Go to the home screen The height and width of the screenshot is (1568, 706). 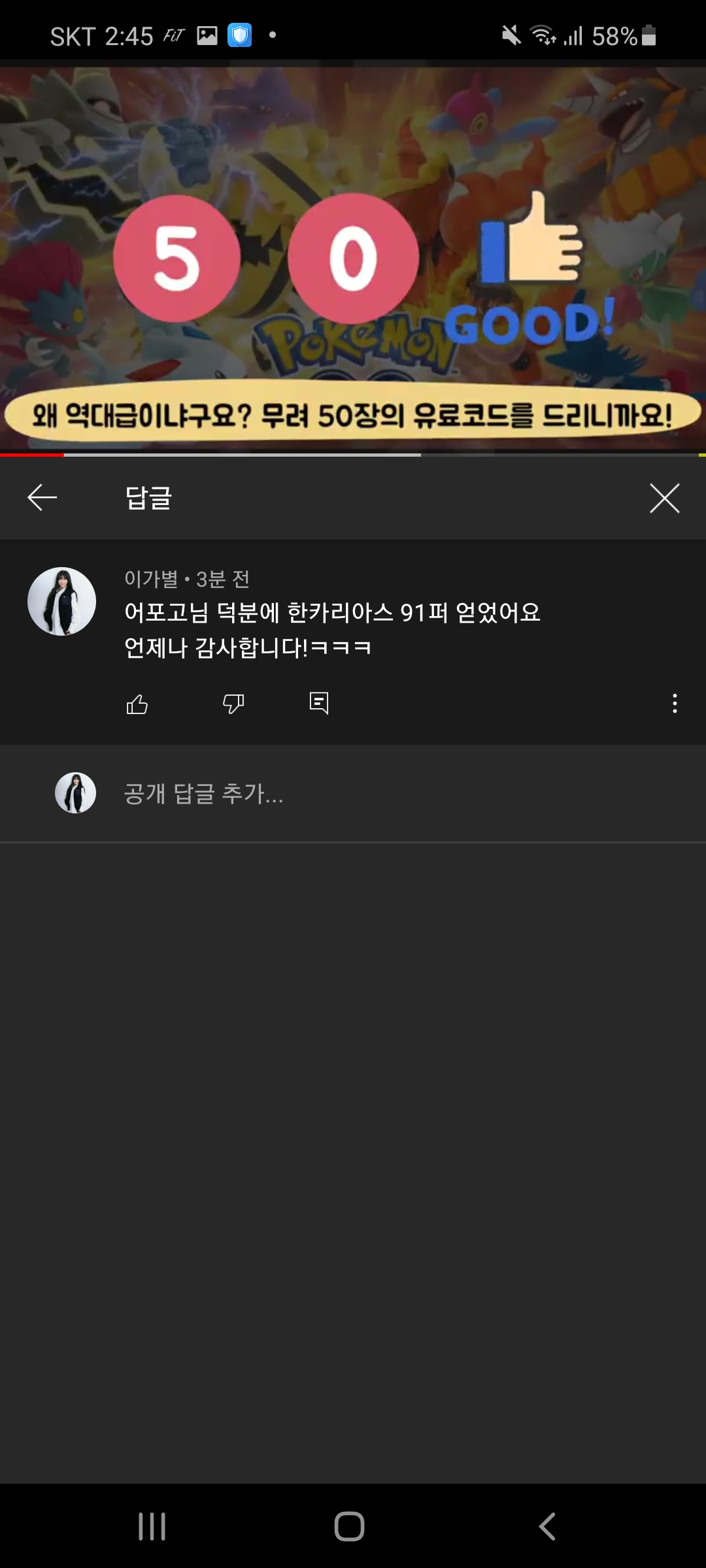[x=350, y=1526]
